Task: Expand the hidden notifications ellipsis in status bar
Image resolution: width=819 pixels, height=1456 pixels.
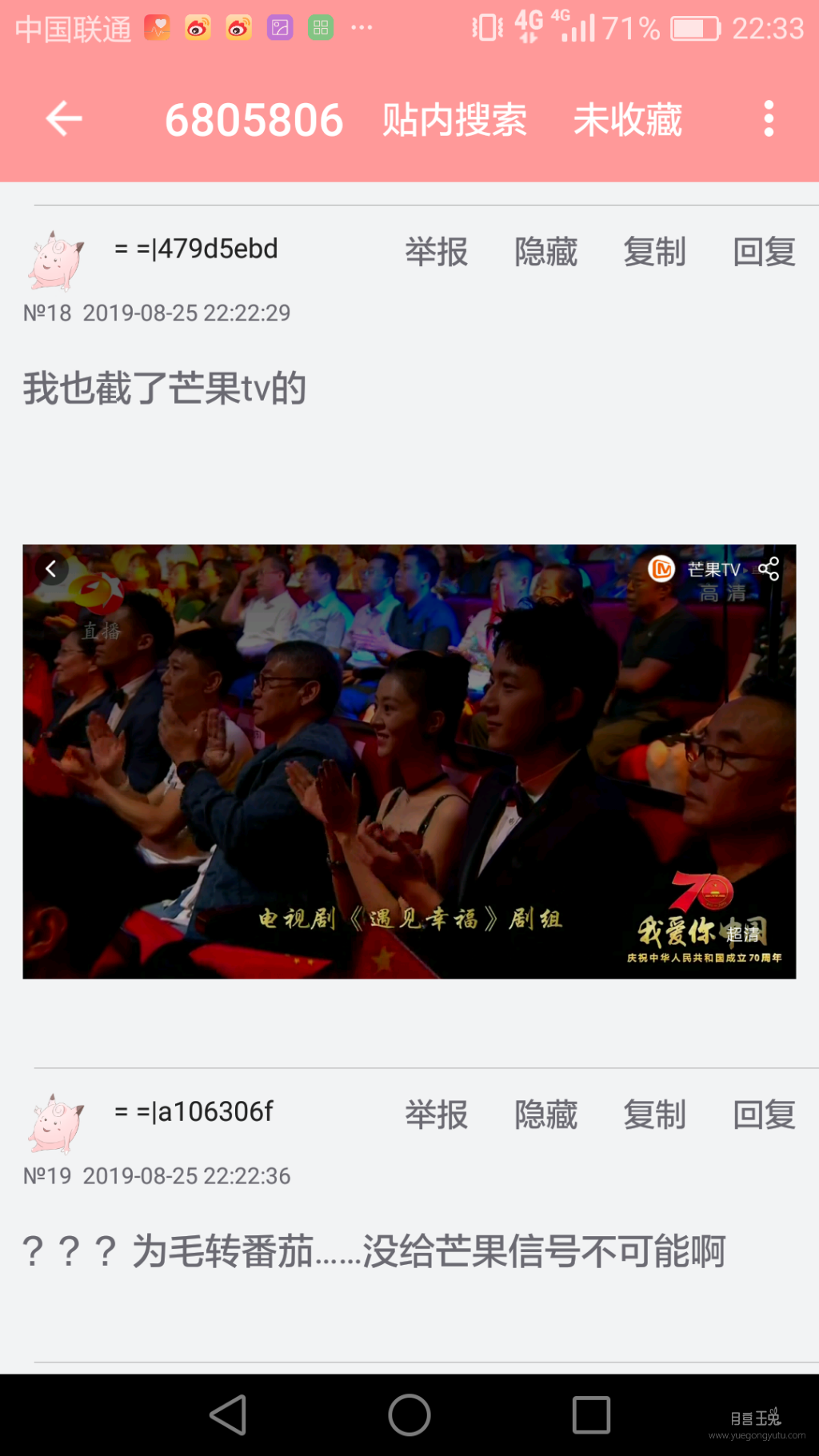Action: pos(361,26)
